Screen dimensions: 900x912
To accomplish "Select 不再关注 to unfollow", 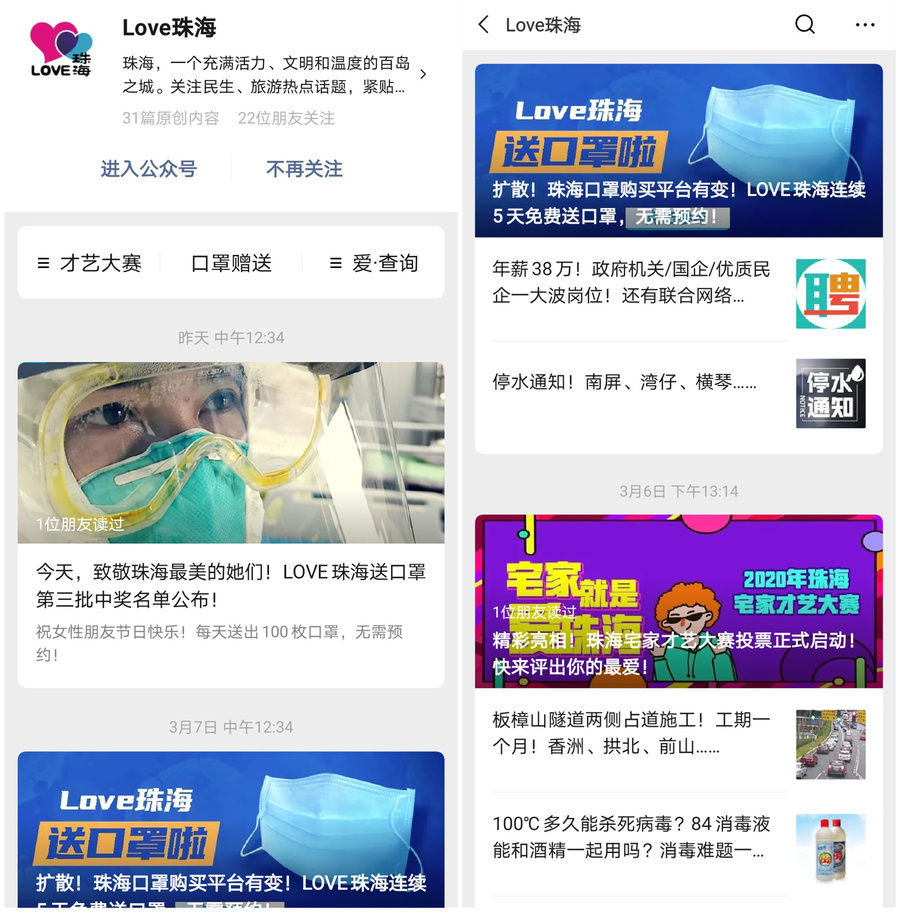I will 304,169.
